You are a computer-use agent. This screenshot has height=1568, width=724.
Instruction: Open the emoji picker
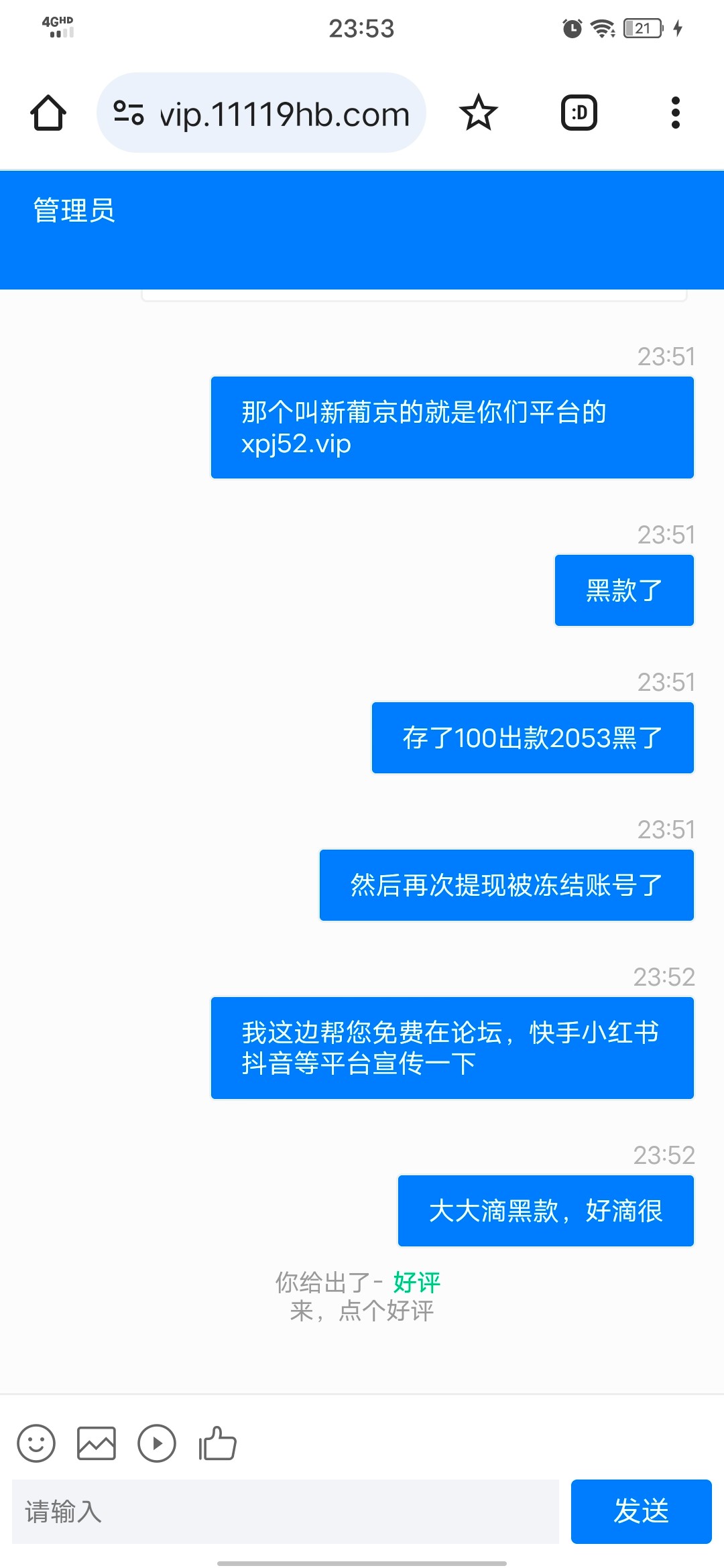point(36,1443)
